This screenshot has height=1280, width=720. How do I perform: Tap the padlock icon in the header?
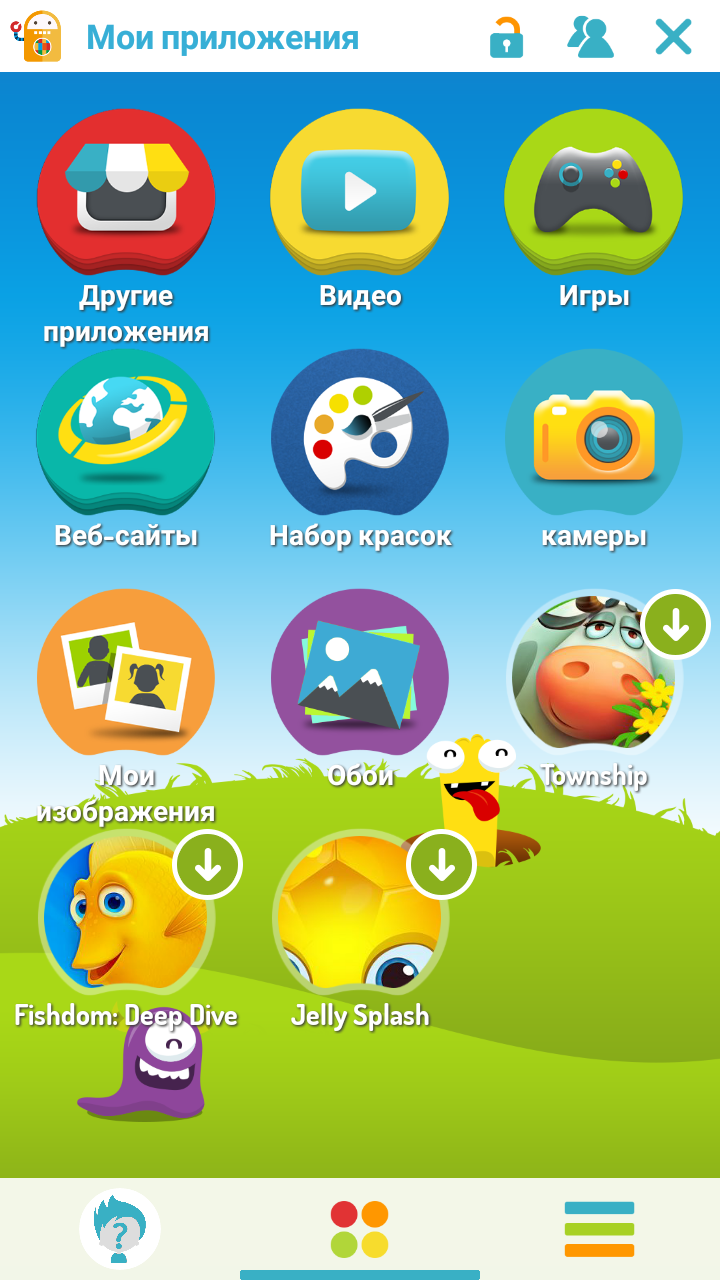[506, 37]
